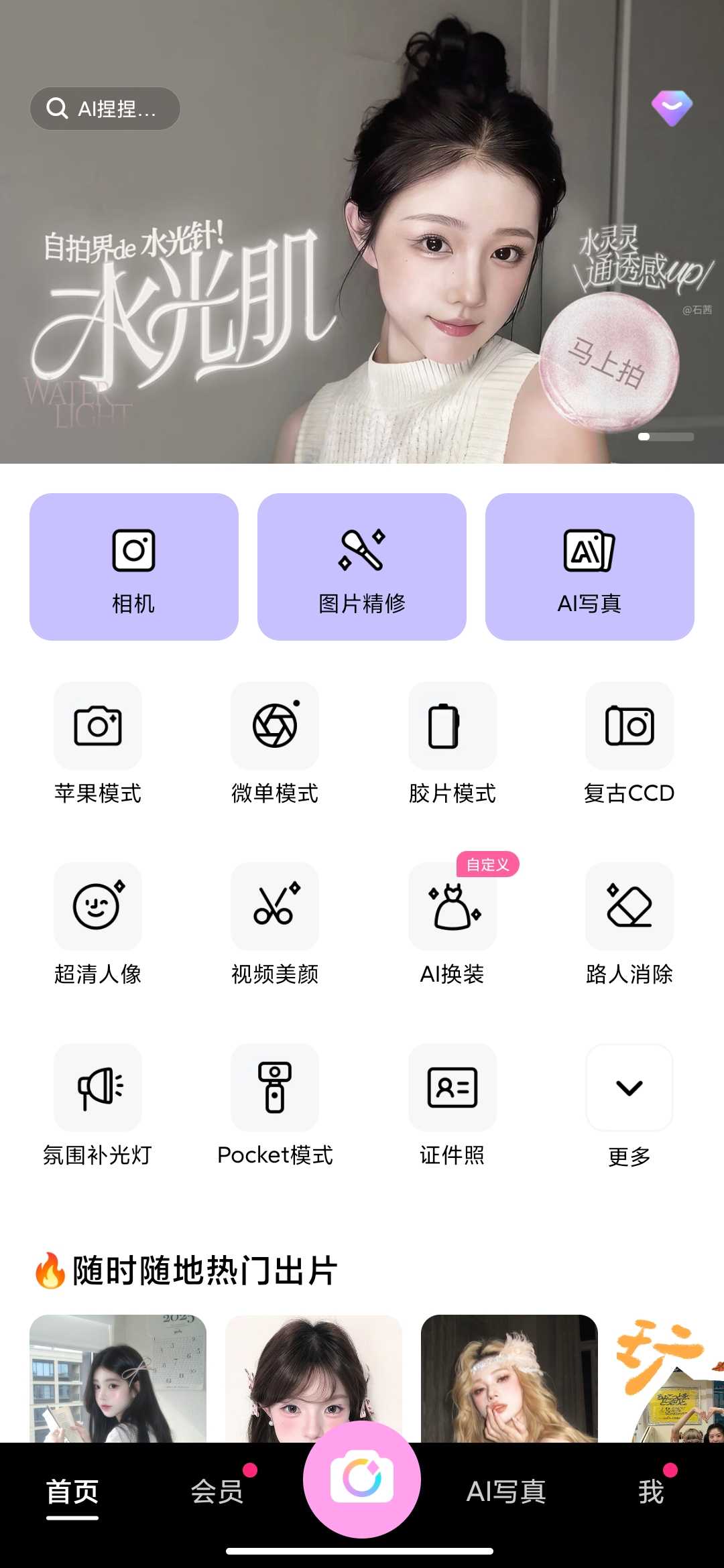This screenshot has width=724, height=1568.
Task: Tap the 马上拍 banner button
Action: [609, 362]
